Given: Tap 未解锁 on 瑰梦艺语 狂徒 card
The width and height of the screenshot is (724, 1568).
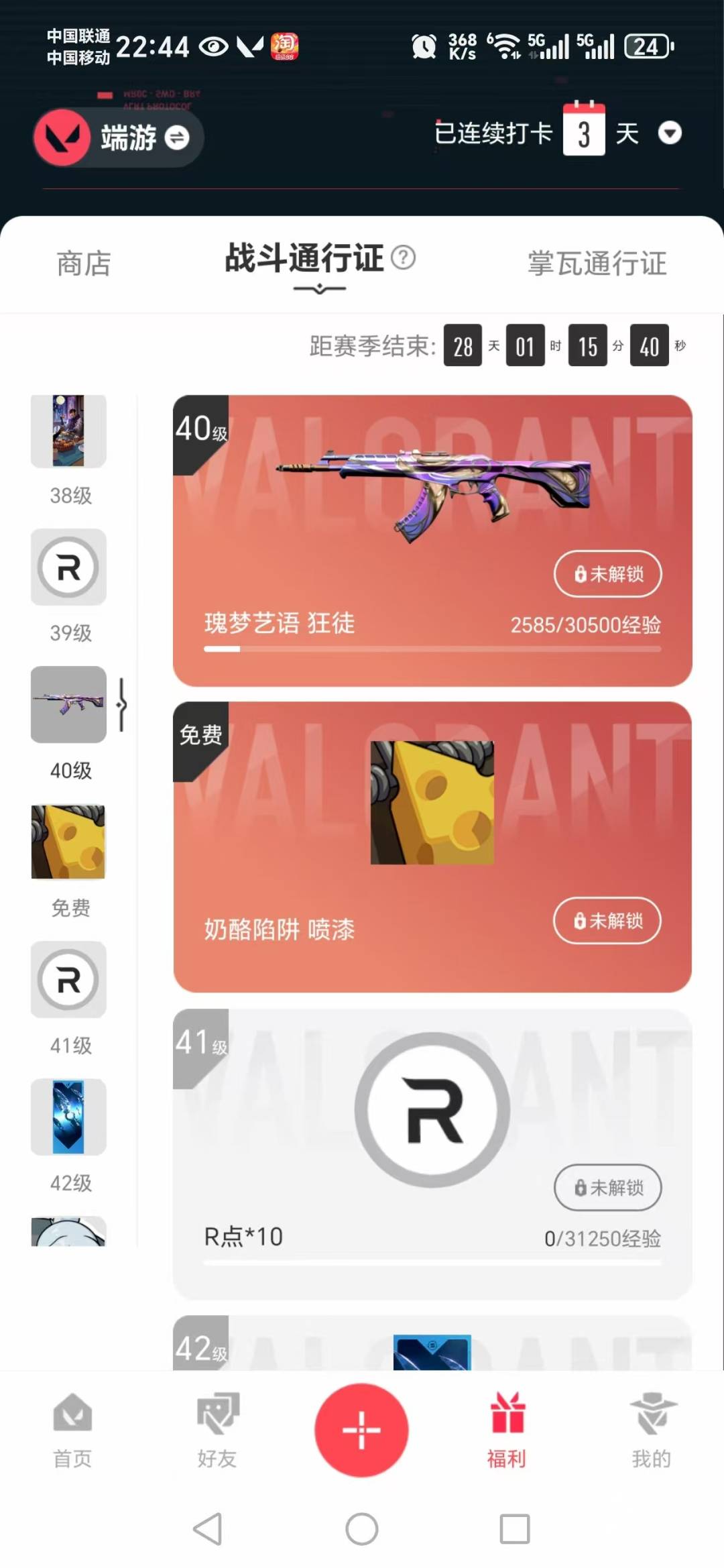Looking at the screenshot, I should click(x=607, y=574).
